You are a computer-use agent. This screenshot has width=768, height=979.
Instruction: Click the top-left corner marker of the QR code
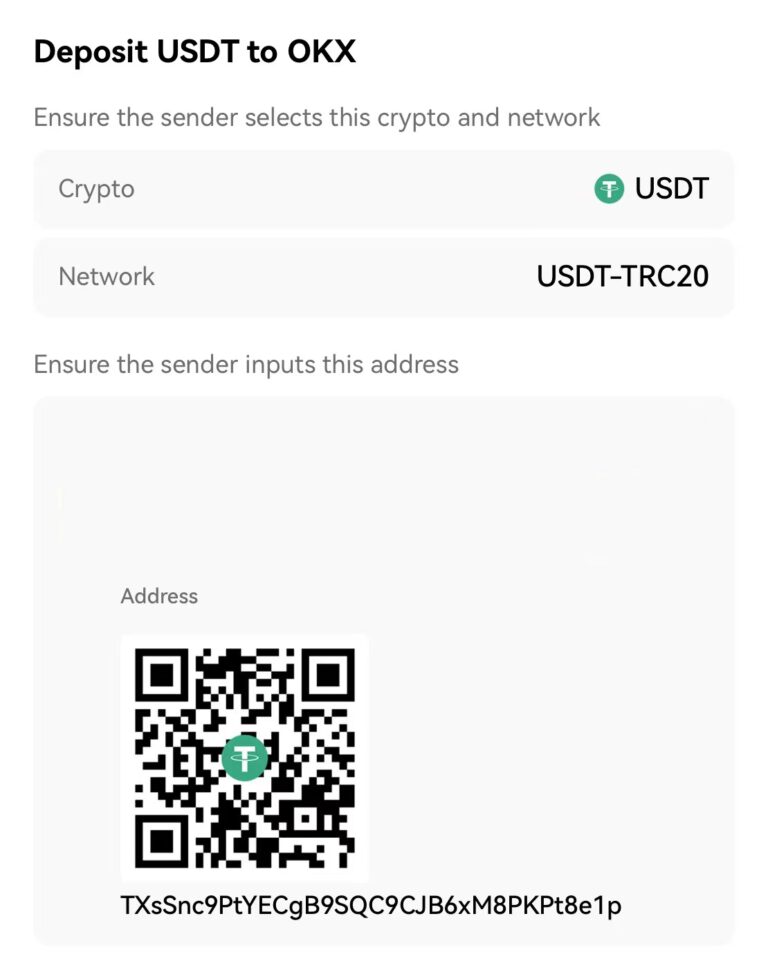[160, 675]
